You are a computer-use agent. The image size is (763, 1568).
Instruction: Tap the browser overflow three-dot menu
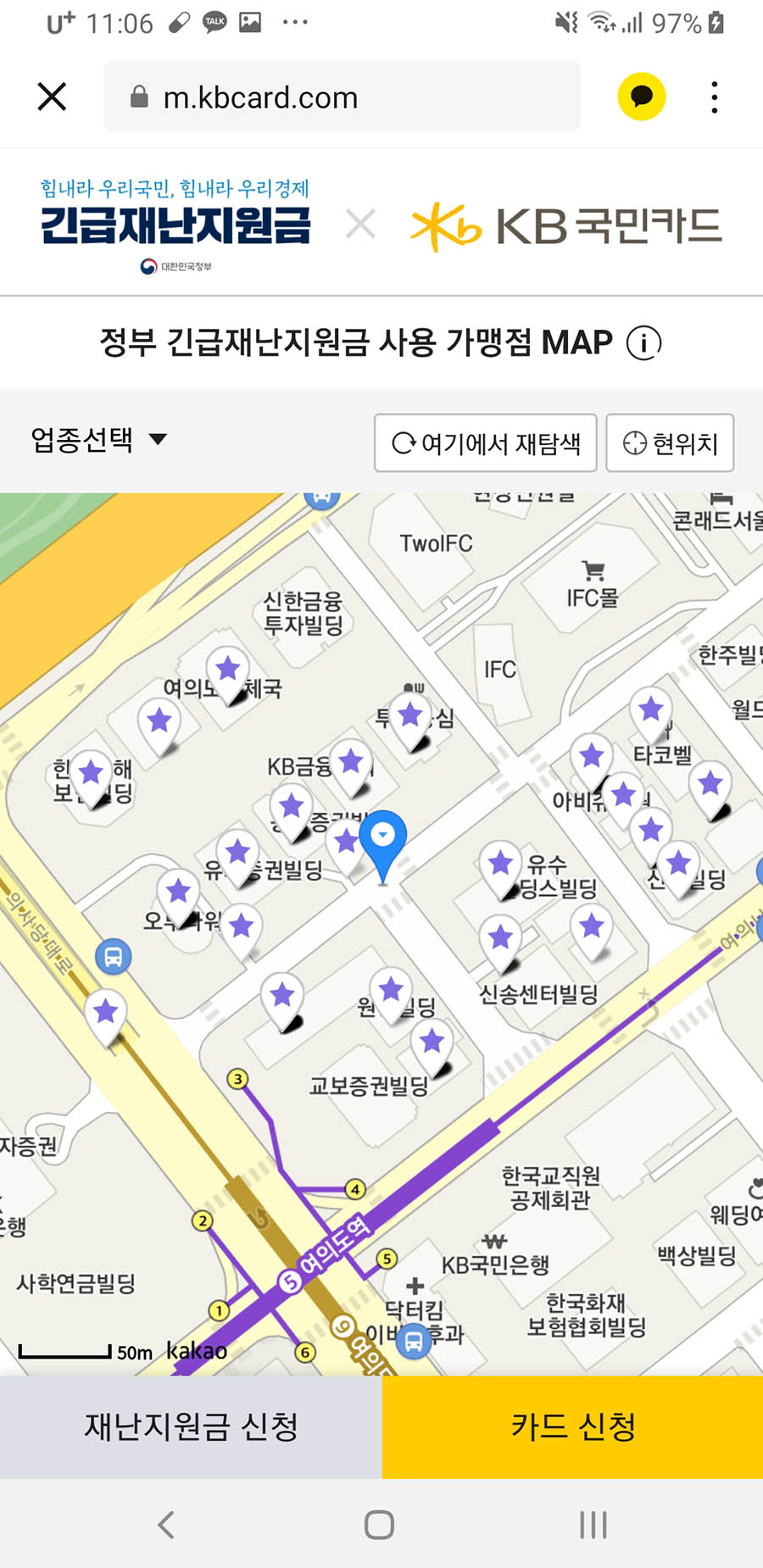715,96
